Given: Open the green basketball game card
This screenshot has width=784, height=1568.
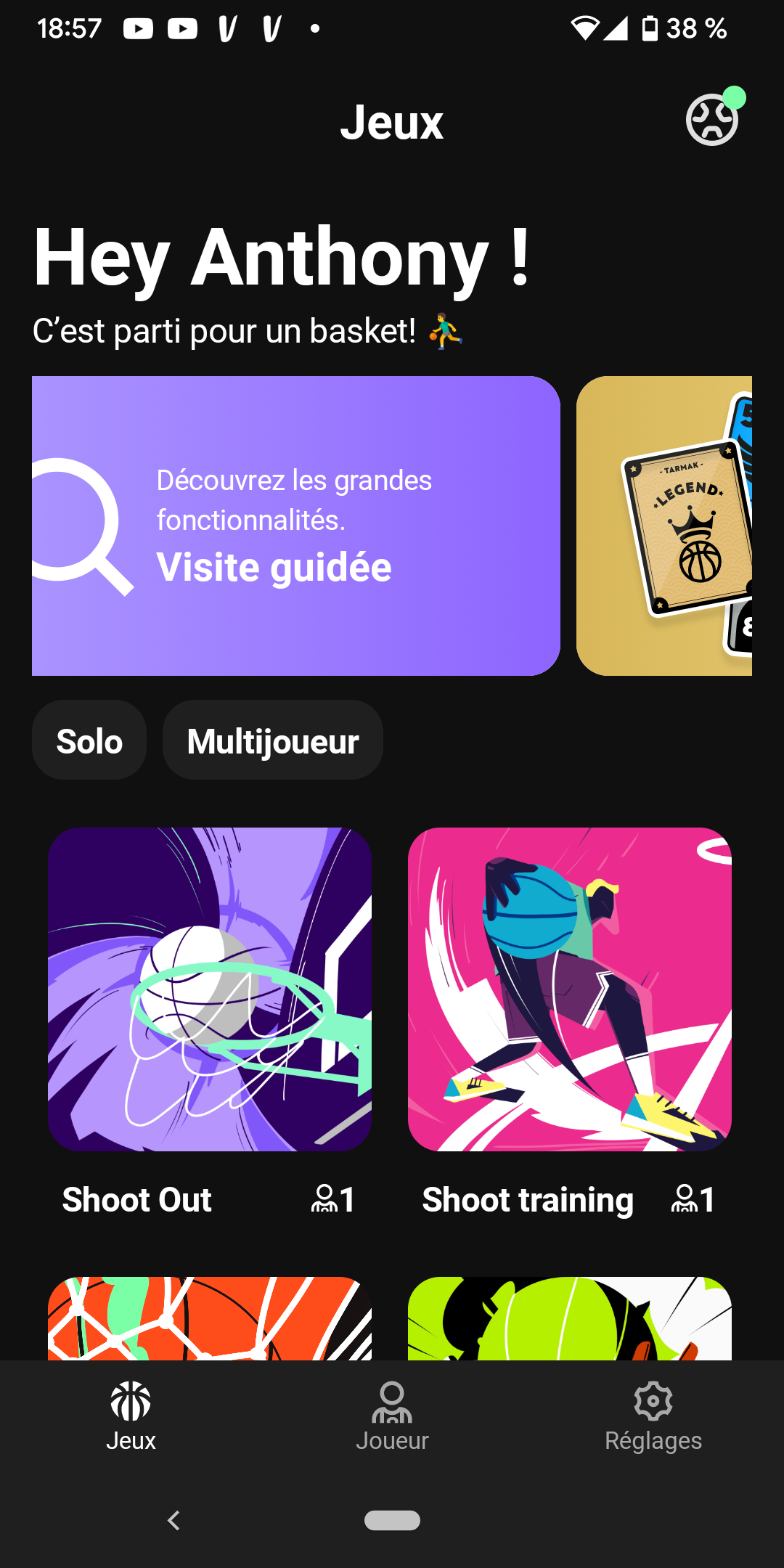Looking at the screenshot, I should (x=570, y=1318).
